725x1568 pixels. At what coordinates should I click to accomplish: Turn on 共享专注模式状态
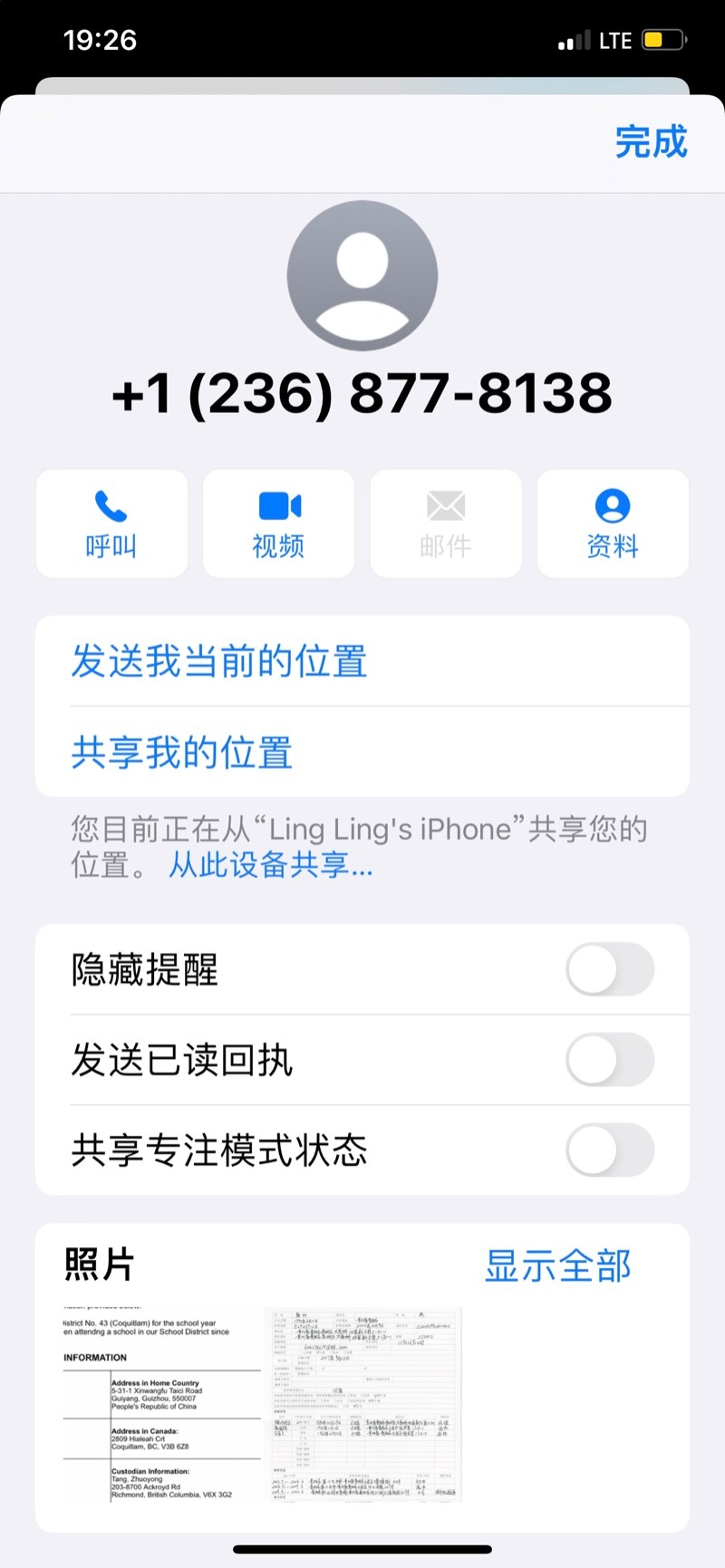(x=609, y=1150)
